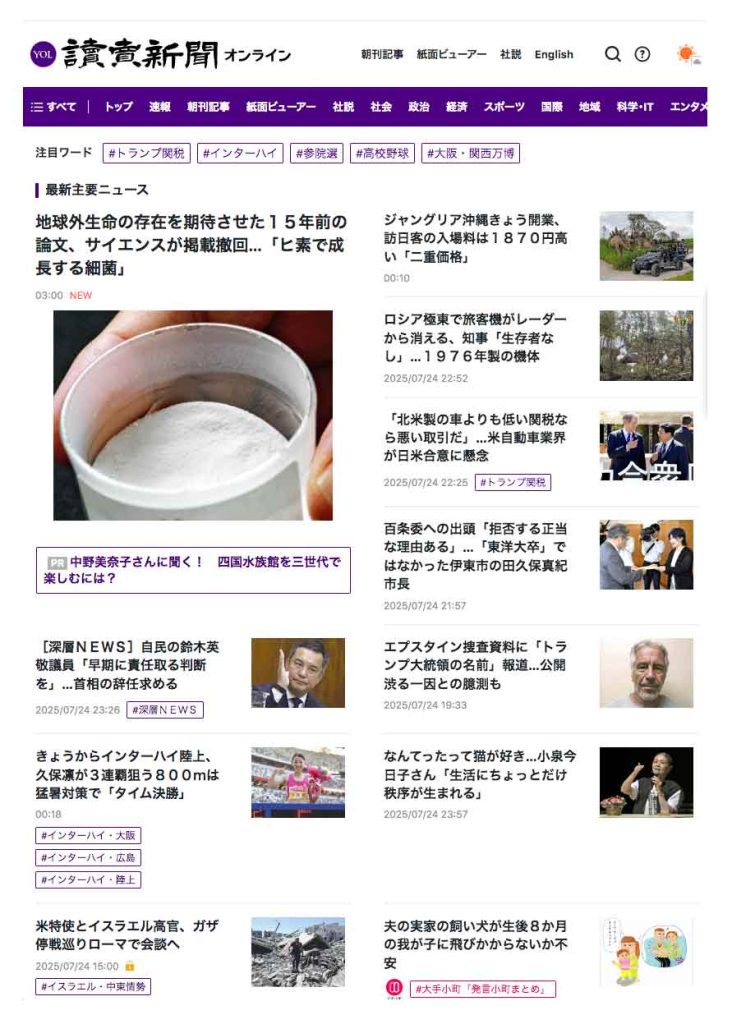Switch to the 速報 tab
Screen dimensions: 732x1024
tap(160, 107)
